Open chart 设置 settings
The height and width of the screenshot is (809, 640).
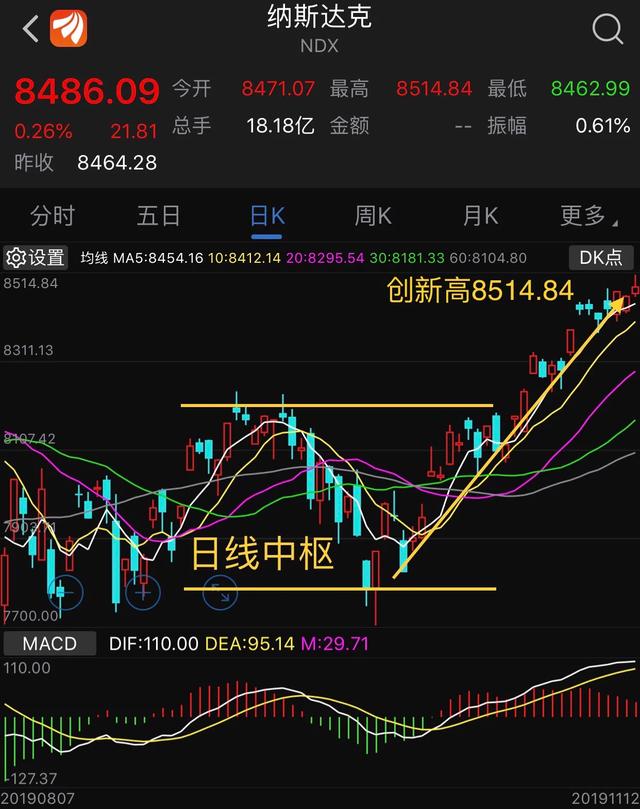coord(36,257)
